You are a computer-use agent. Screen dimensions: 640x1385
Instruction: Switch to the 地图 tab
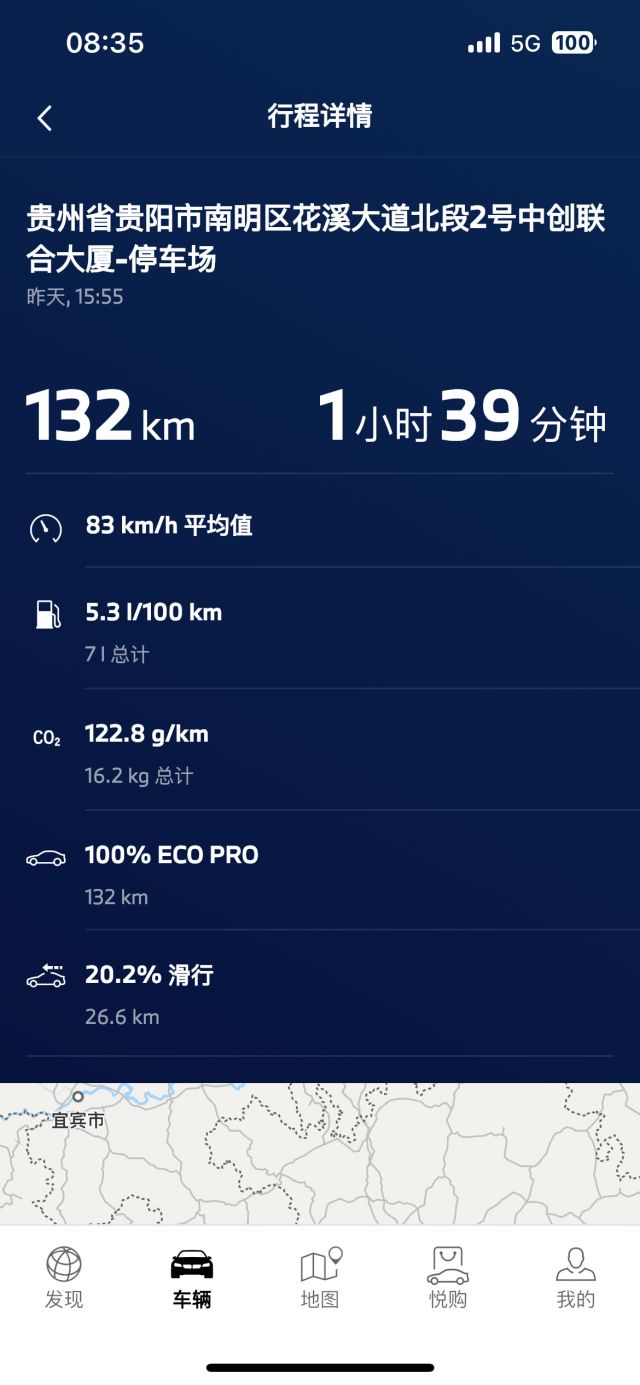click(320, 1277)
